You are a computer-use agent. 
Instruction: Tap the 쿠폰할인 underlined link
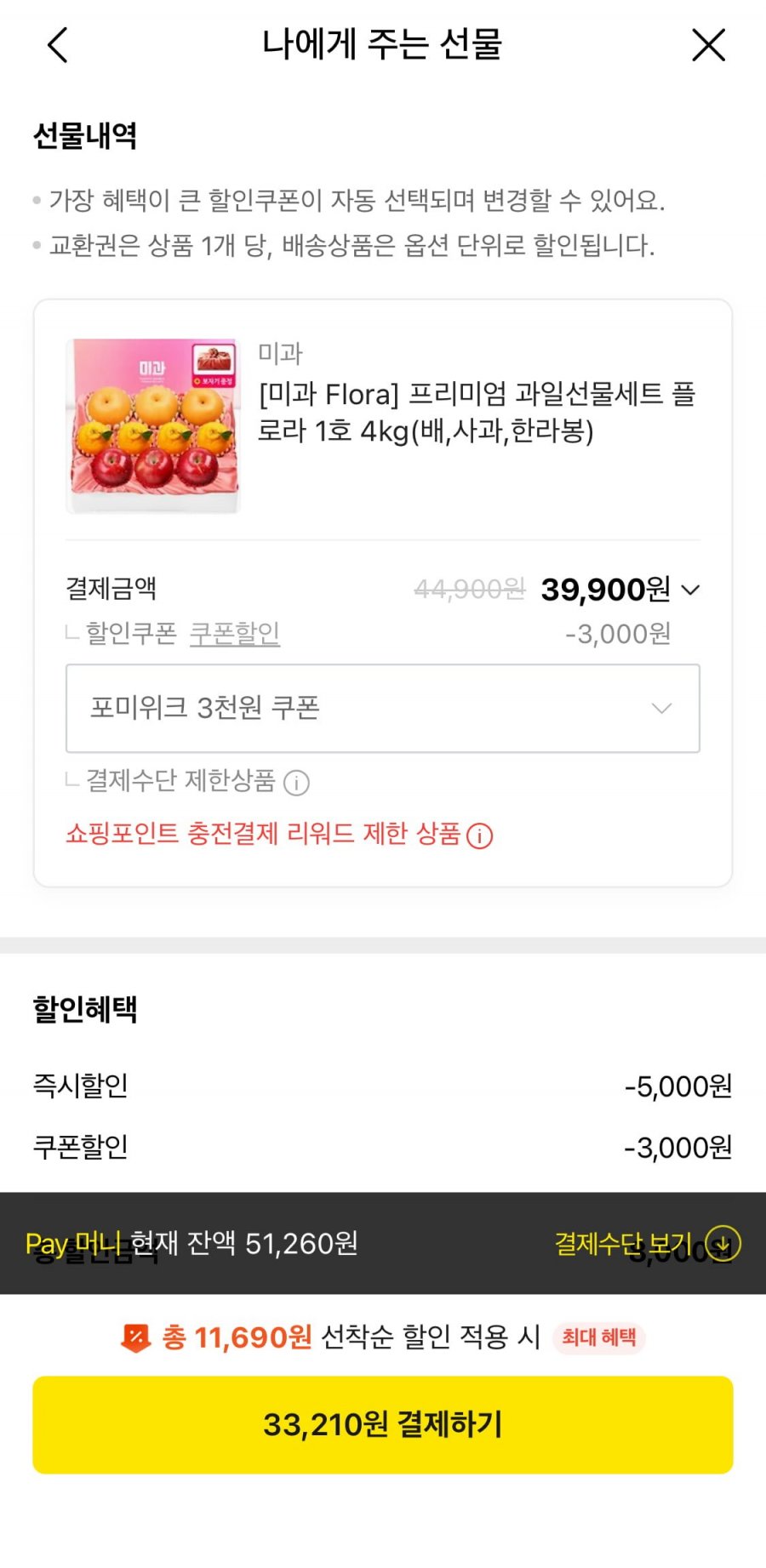coord(234,633)
